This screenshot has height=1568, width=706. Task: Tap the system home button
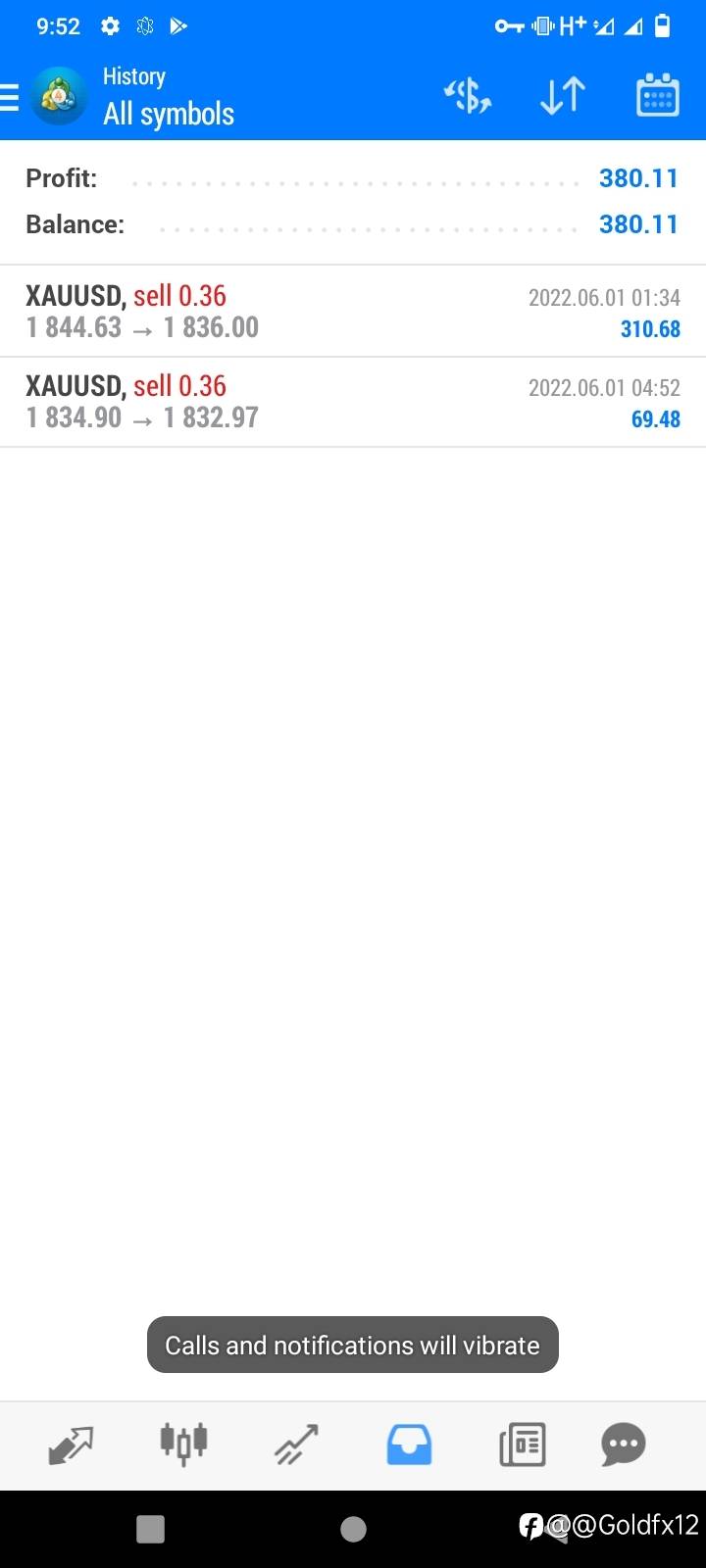click(353, 1529)
